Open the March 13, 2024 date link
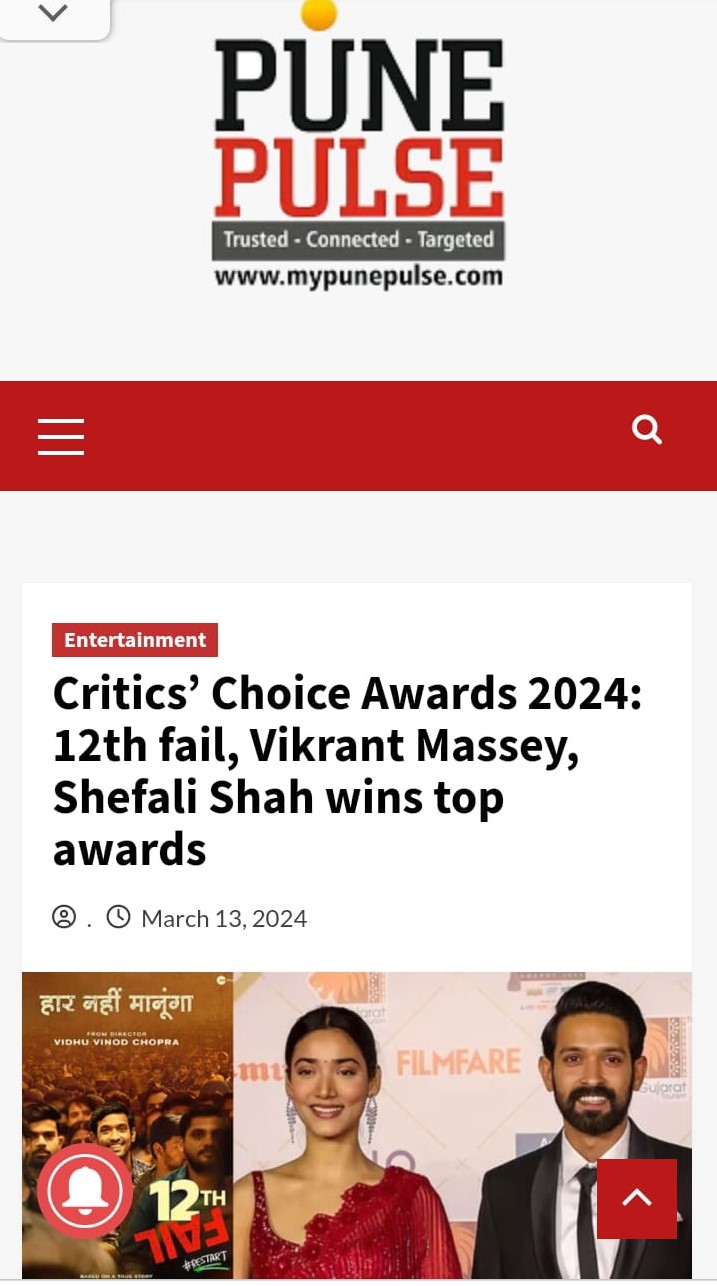Image resolution: width=717 pixels, height=1286 pixels. 224,918
